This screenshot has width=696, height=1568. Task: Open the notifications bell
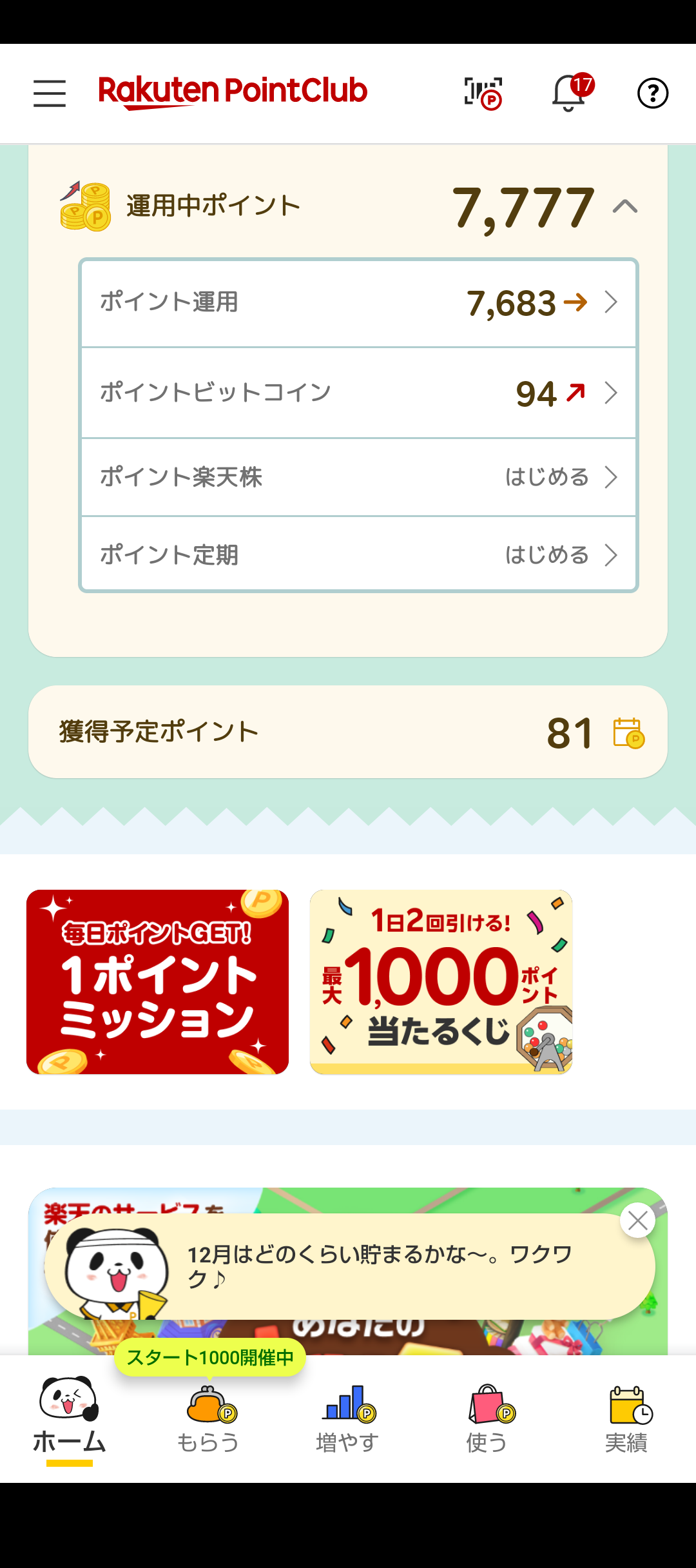pos(570,93)
